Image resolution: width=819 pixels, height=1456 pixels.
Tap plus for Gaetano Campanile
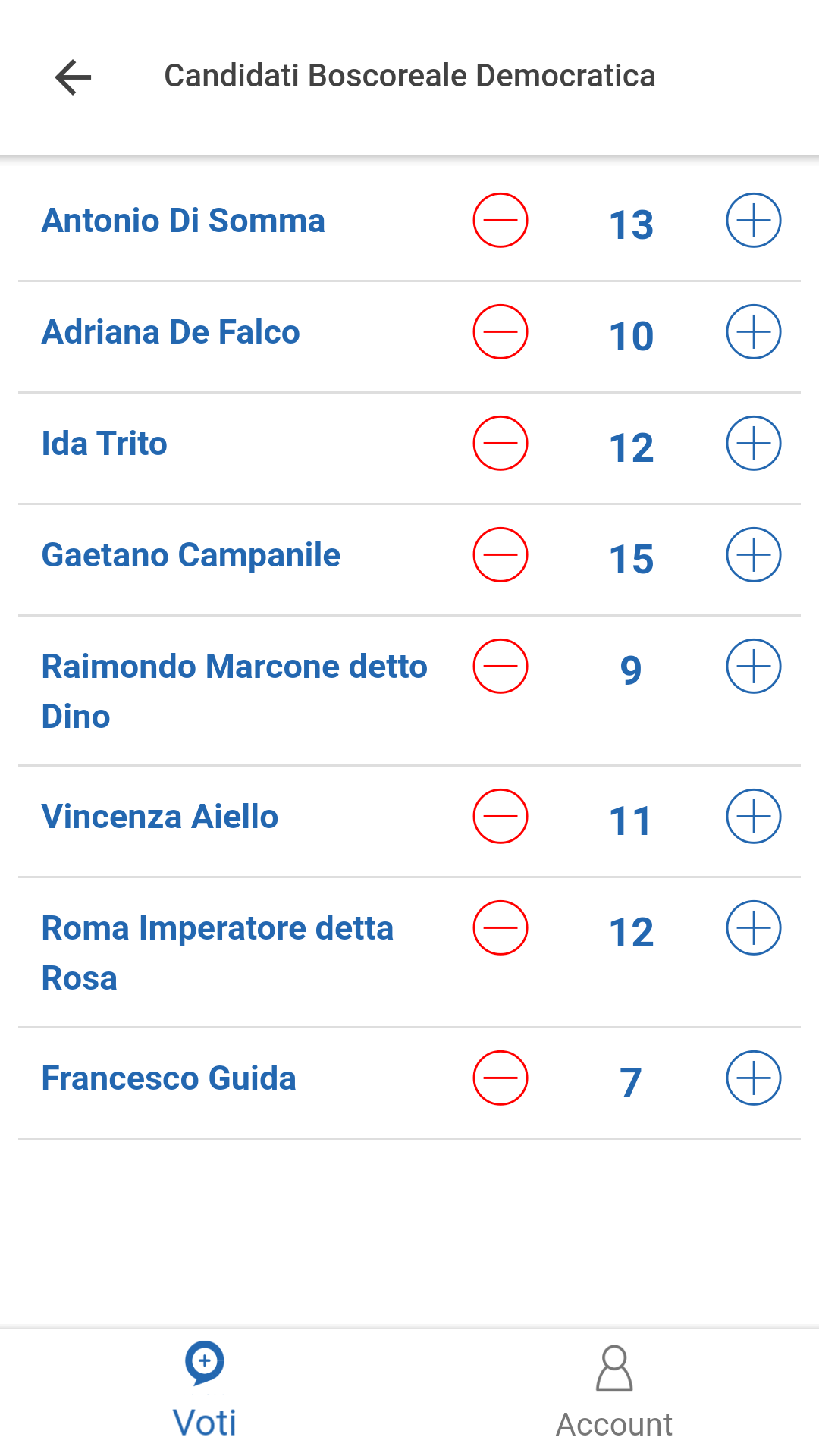click(x=753, y=555)
